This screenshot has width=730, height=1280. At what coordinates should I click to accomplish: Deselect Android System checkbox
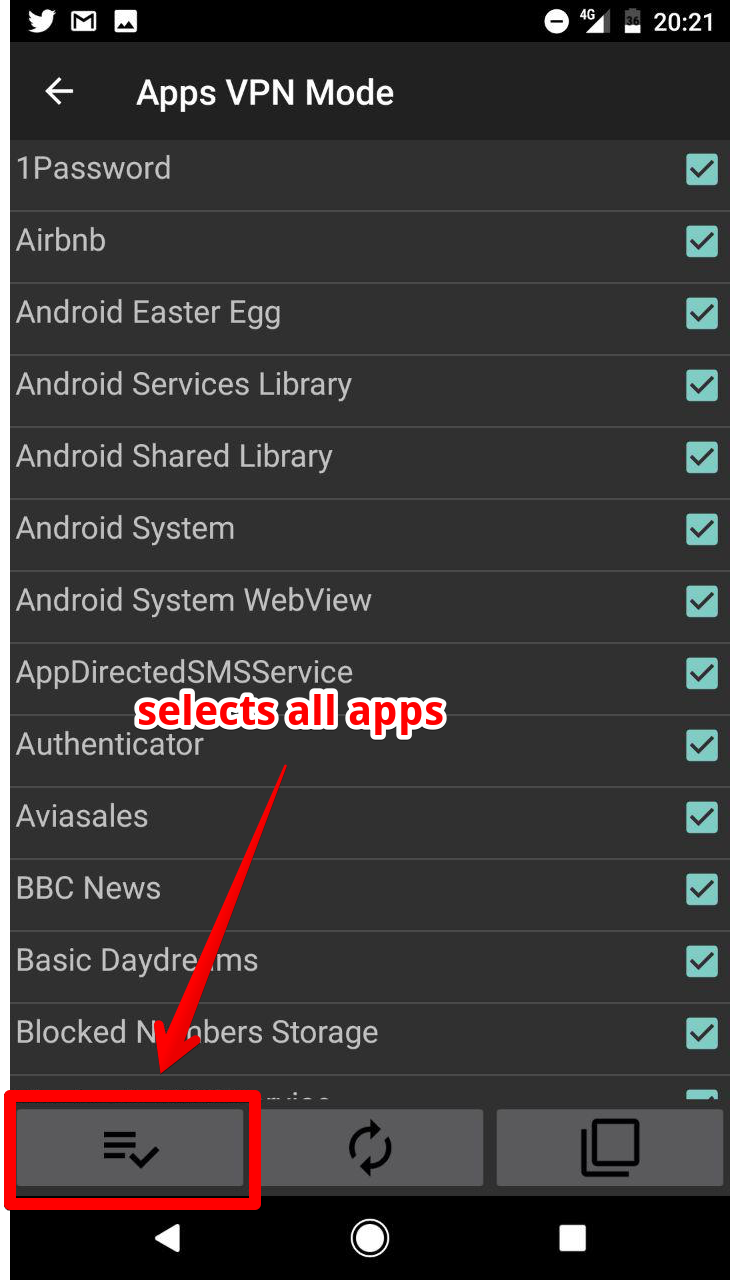pyautogui.click(x=702, y=529)
